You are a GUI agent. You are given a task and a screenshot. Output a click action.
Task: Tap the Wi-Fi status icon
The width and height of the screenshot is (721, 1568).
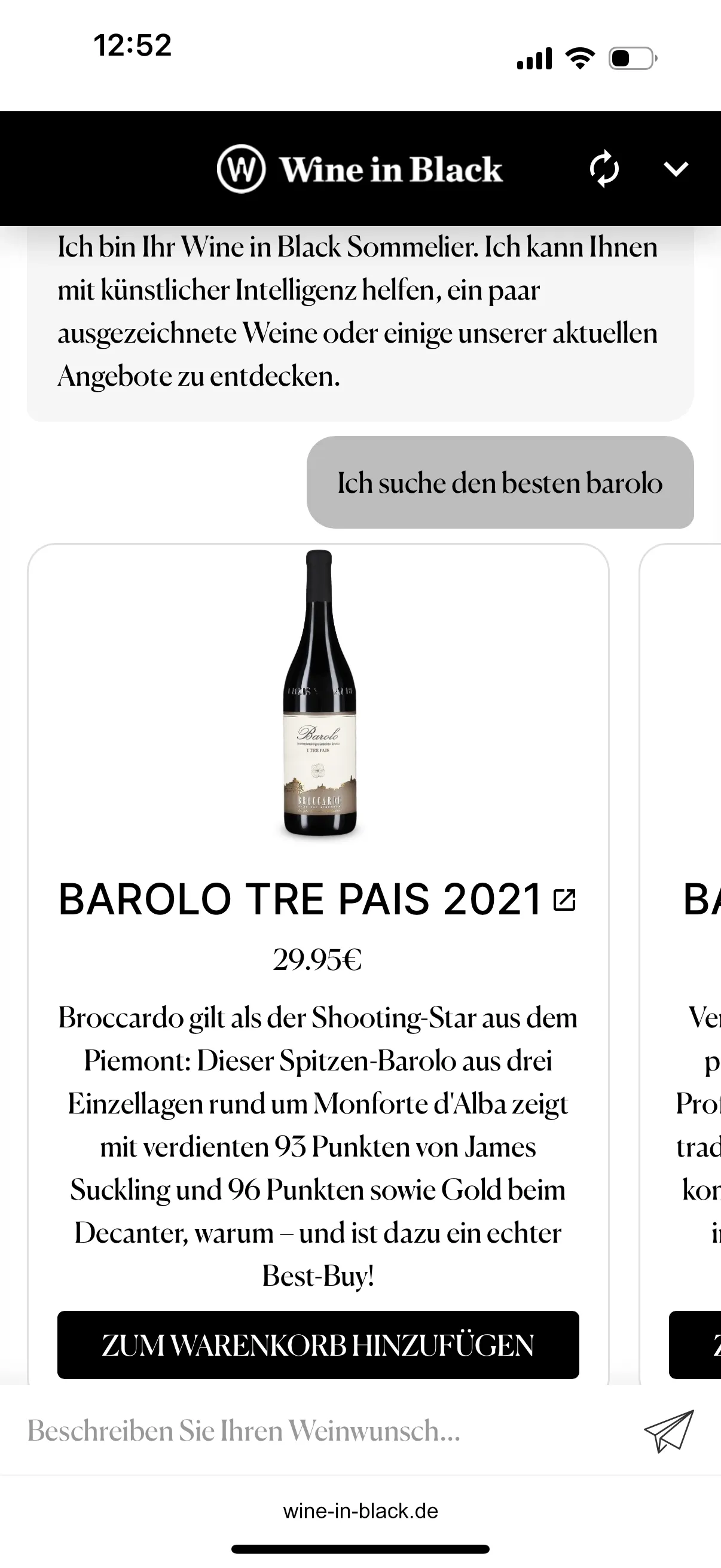(x=580, y=59)
